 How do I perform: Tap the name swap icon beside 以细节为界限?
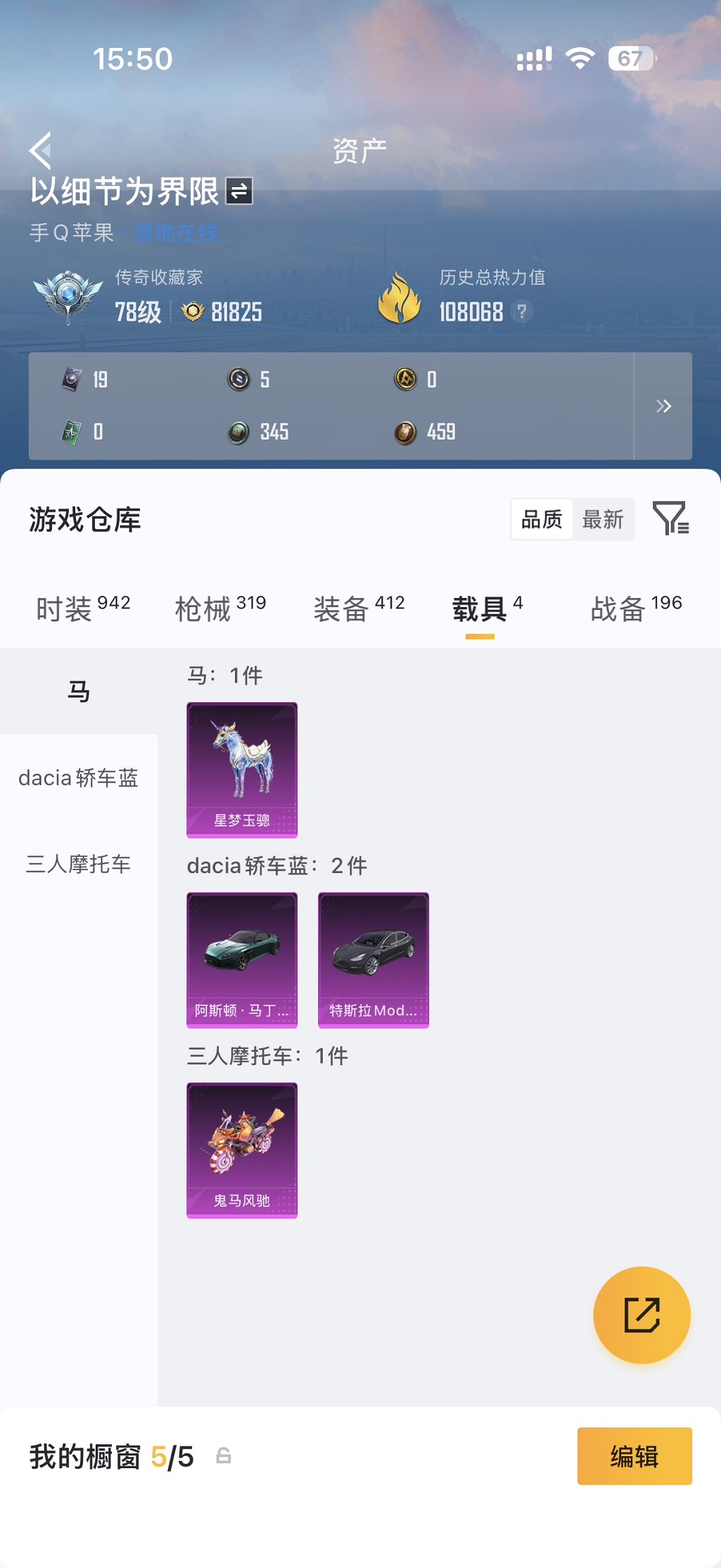pyautogui.click(x=238, y=191)
